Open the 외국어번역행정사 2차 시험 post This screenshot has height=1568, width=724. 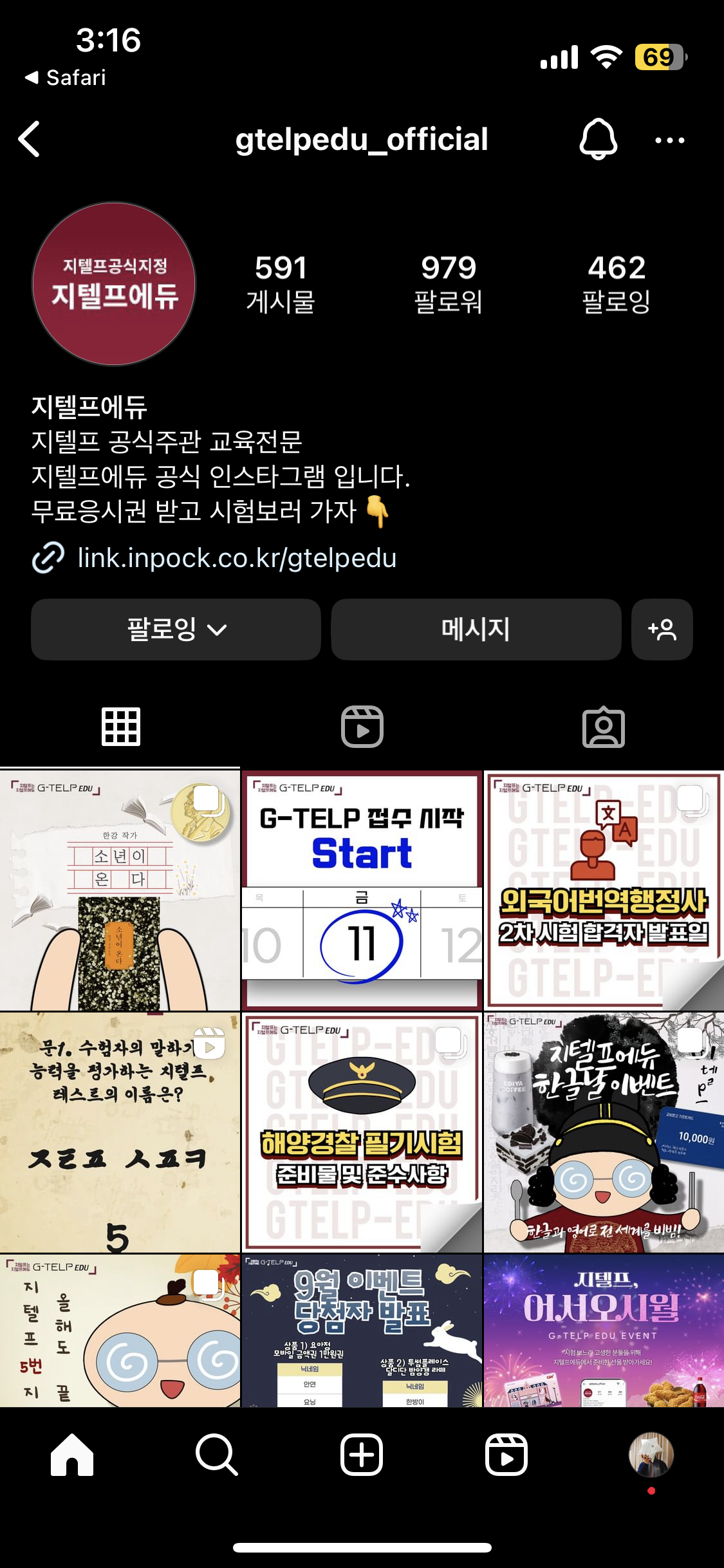(603, 890)
